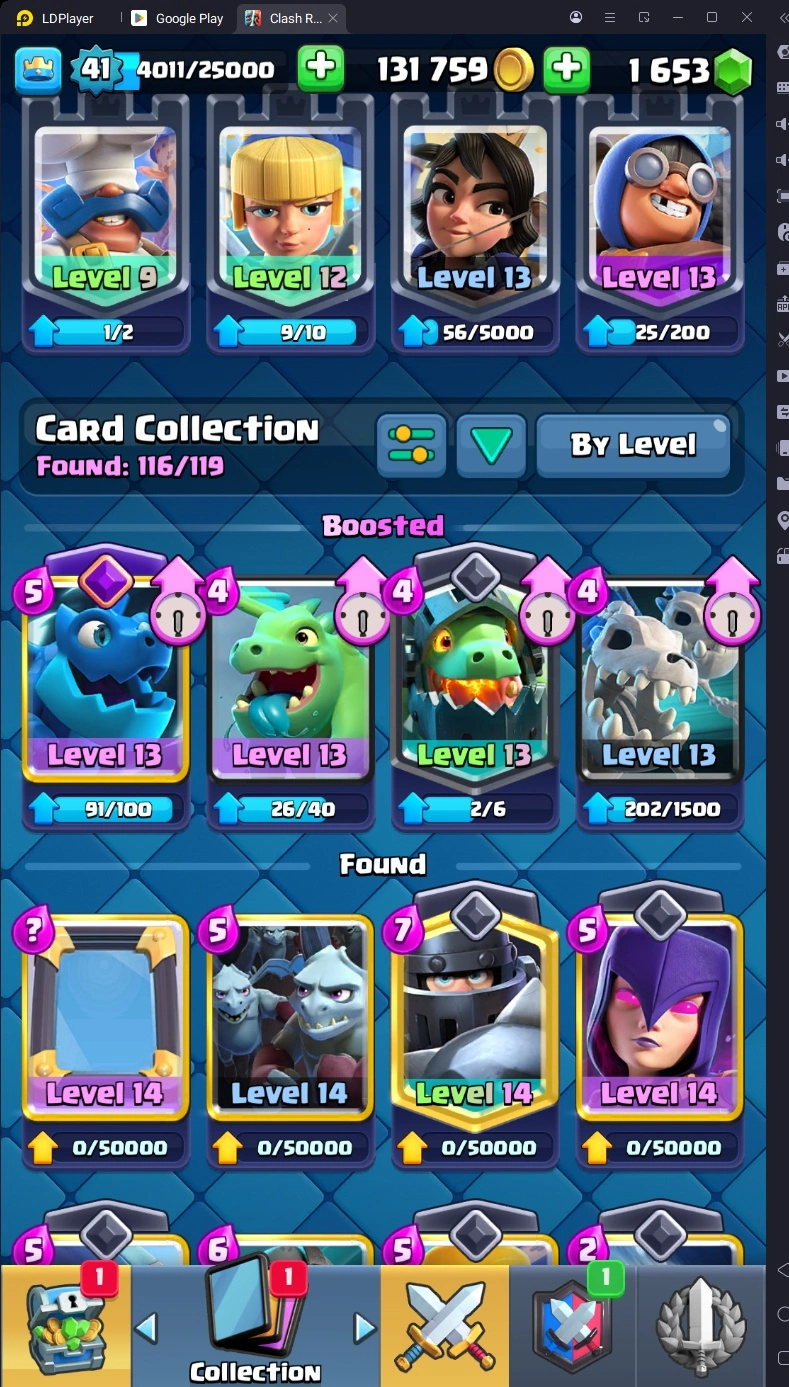
Task: Select the Mirror card
Action: [x=105, y=1020]
